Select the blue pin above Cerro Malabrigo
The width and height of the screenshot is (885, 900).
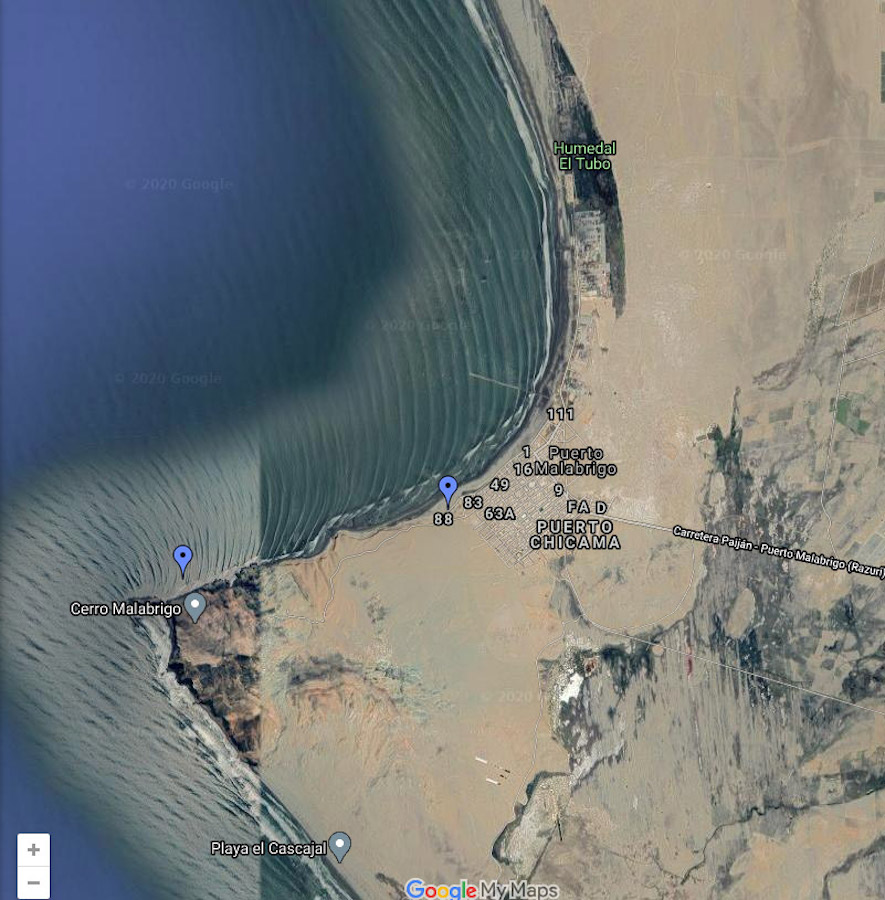pos(182,558)
